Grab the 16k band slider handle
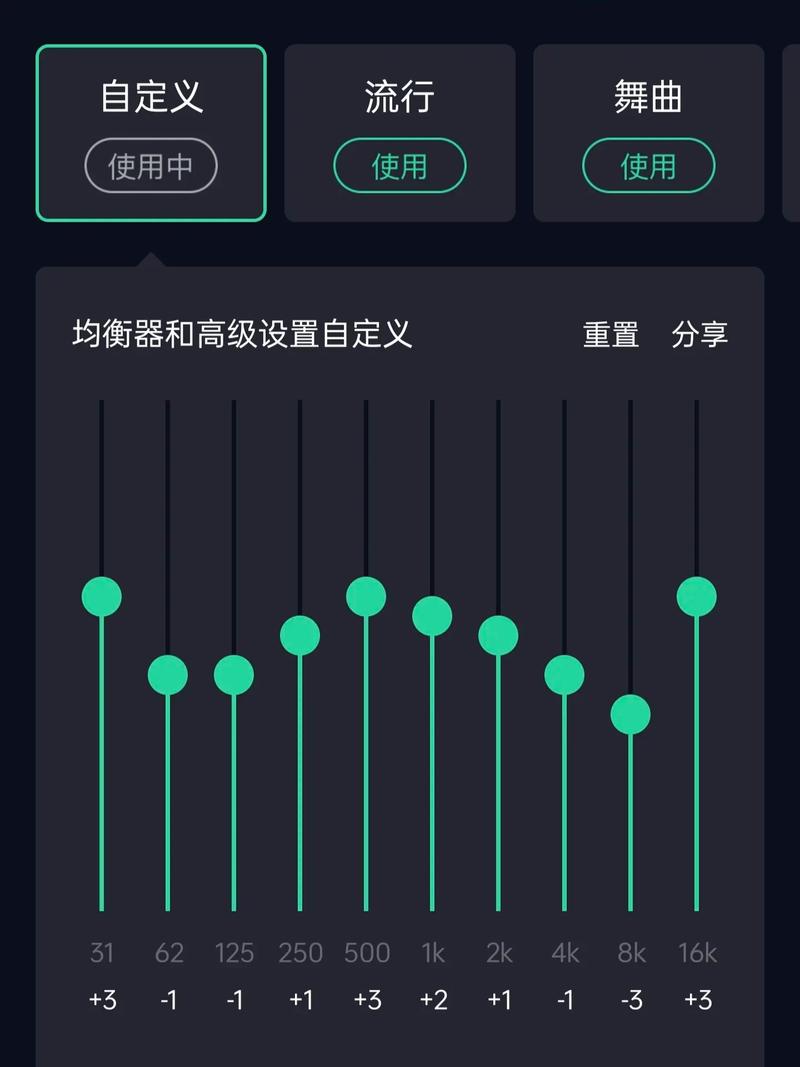The image size is (800, 1067). 696,596
